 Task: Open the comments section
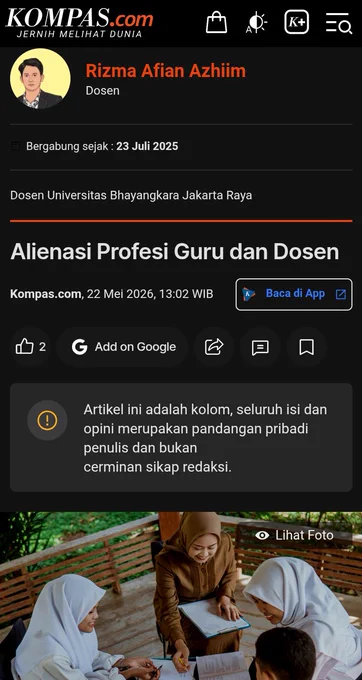pos(260,347)
